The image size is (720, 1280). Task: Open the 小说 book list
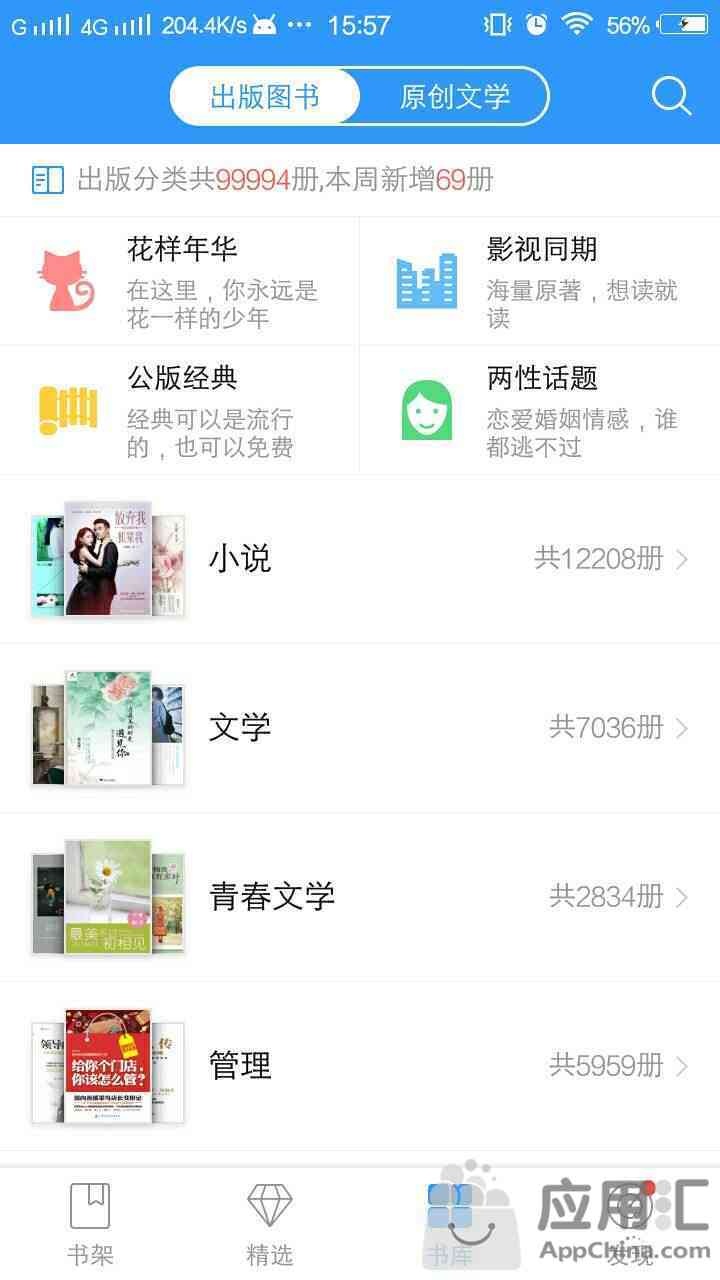(x=360, y=559)
